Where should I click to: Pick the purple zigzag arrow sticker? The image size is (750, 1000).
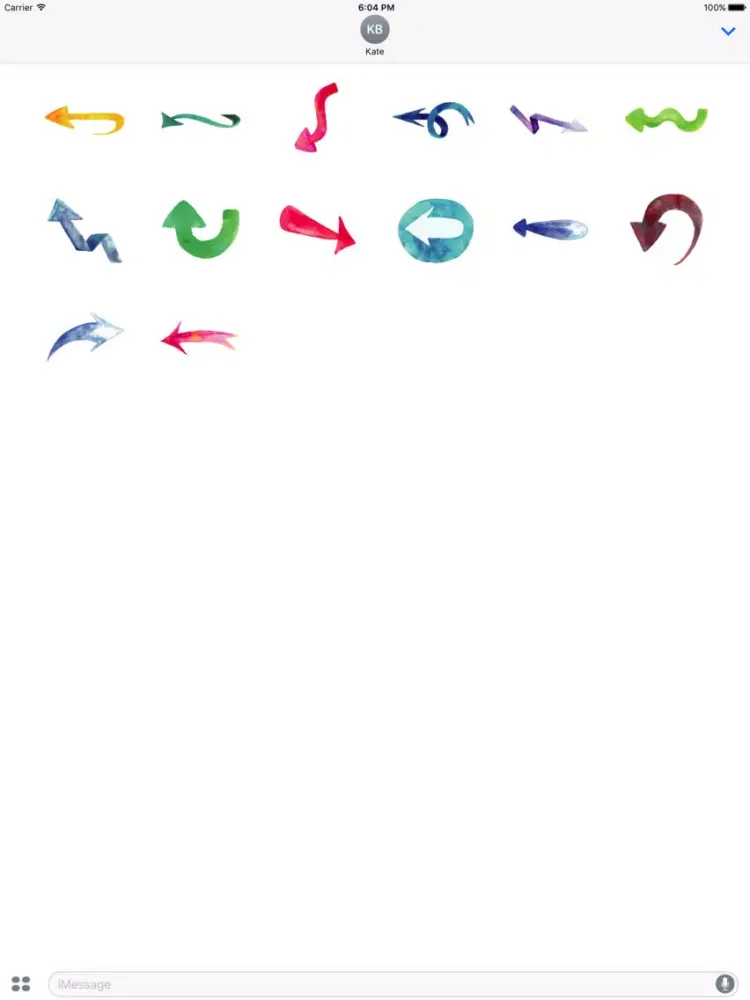(548, 120)
